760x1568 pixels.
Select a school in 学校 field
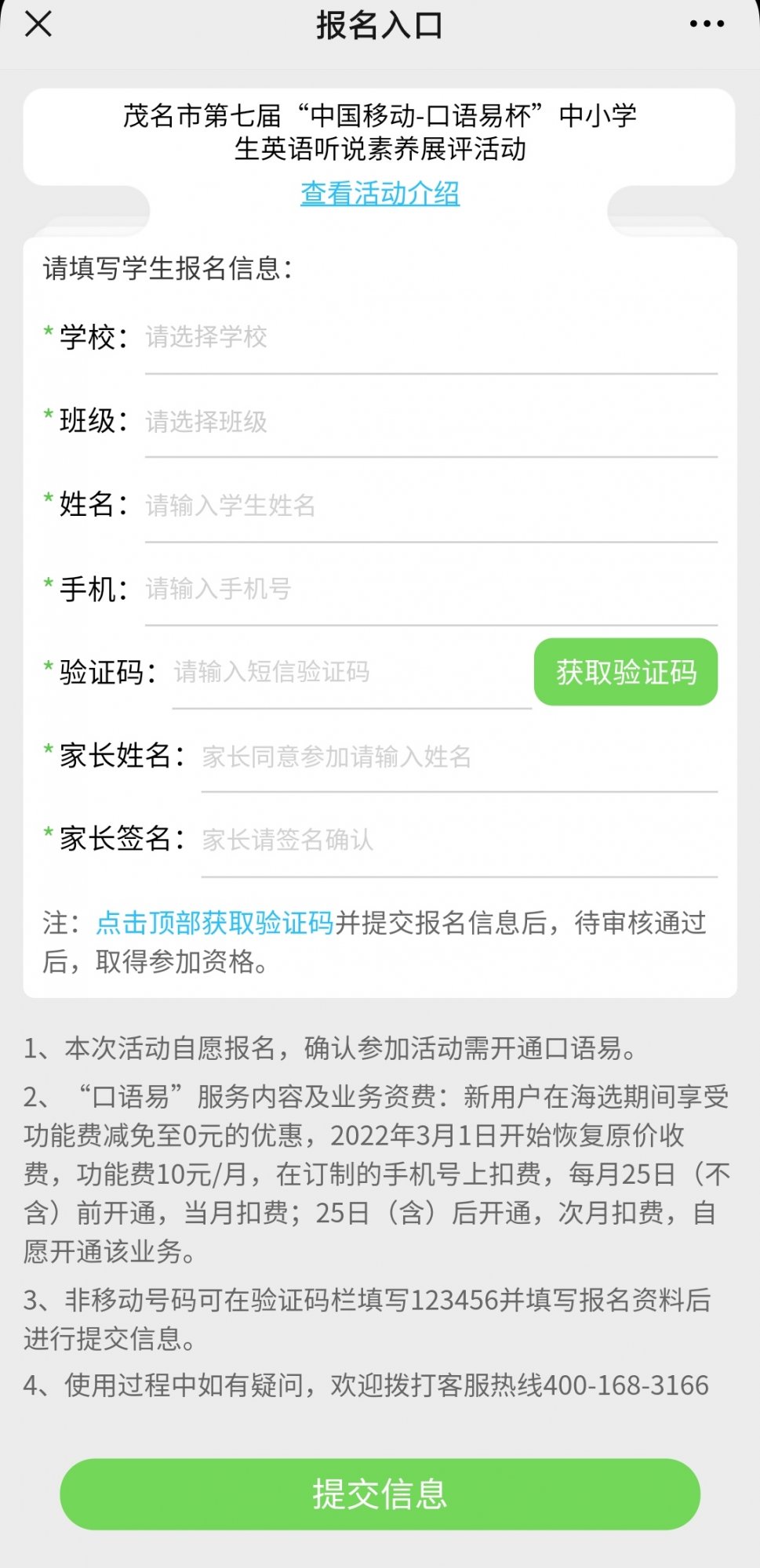(x=430, y=338)
